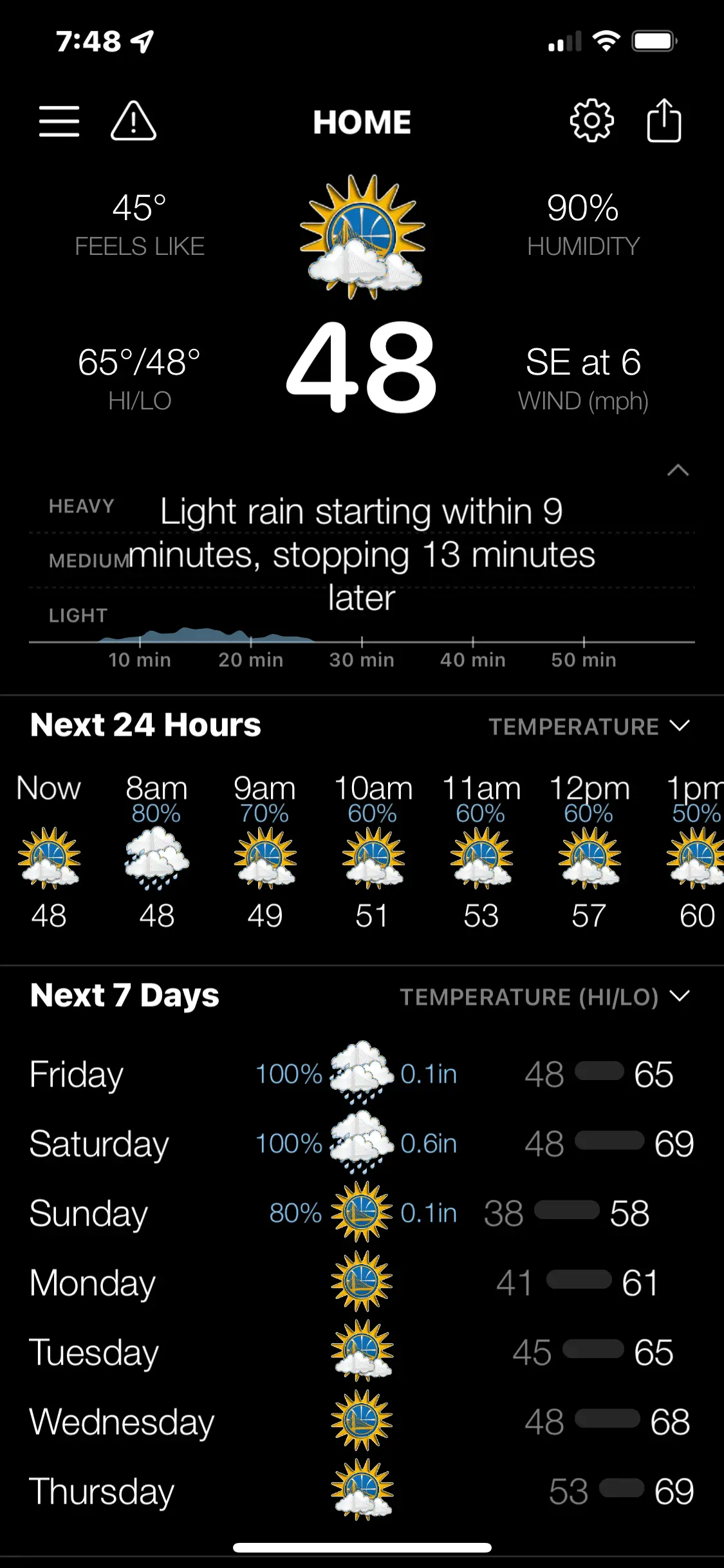The height and width of the screenshot is (1568, 724).
Task: Open the hamburger menu
Action: click(x=59, y=121)
